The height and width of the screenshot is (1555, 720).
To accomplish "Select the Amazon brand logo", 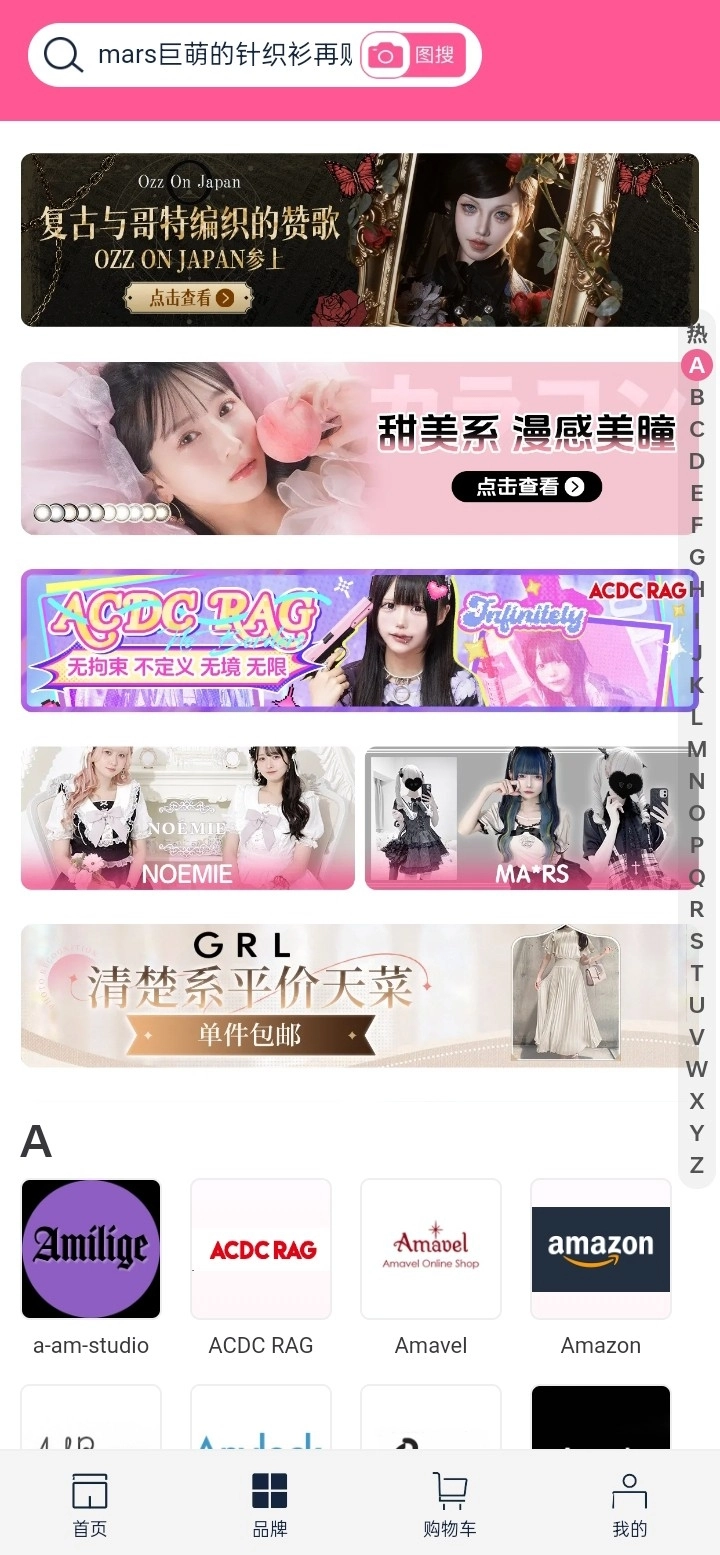I will tap(600, 1249).
